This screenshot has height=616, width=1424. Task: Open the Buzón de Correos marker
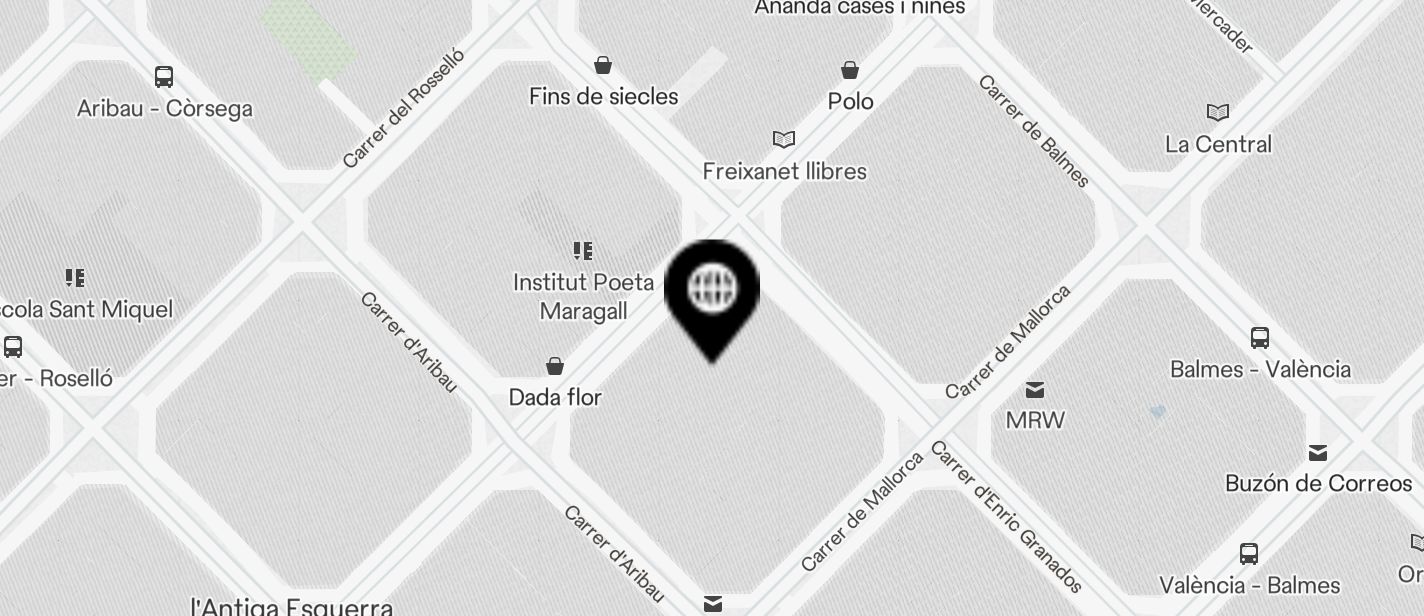(1318, 453)
